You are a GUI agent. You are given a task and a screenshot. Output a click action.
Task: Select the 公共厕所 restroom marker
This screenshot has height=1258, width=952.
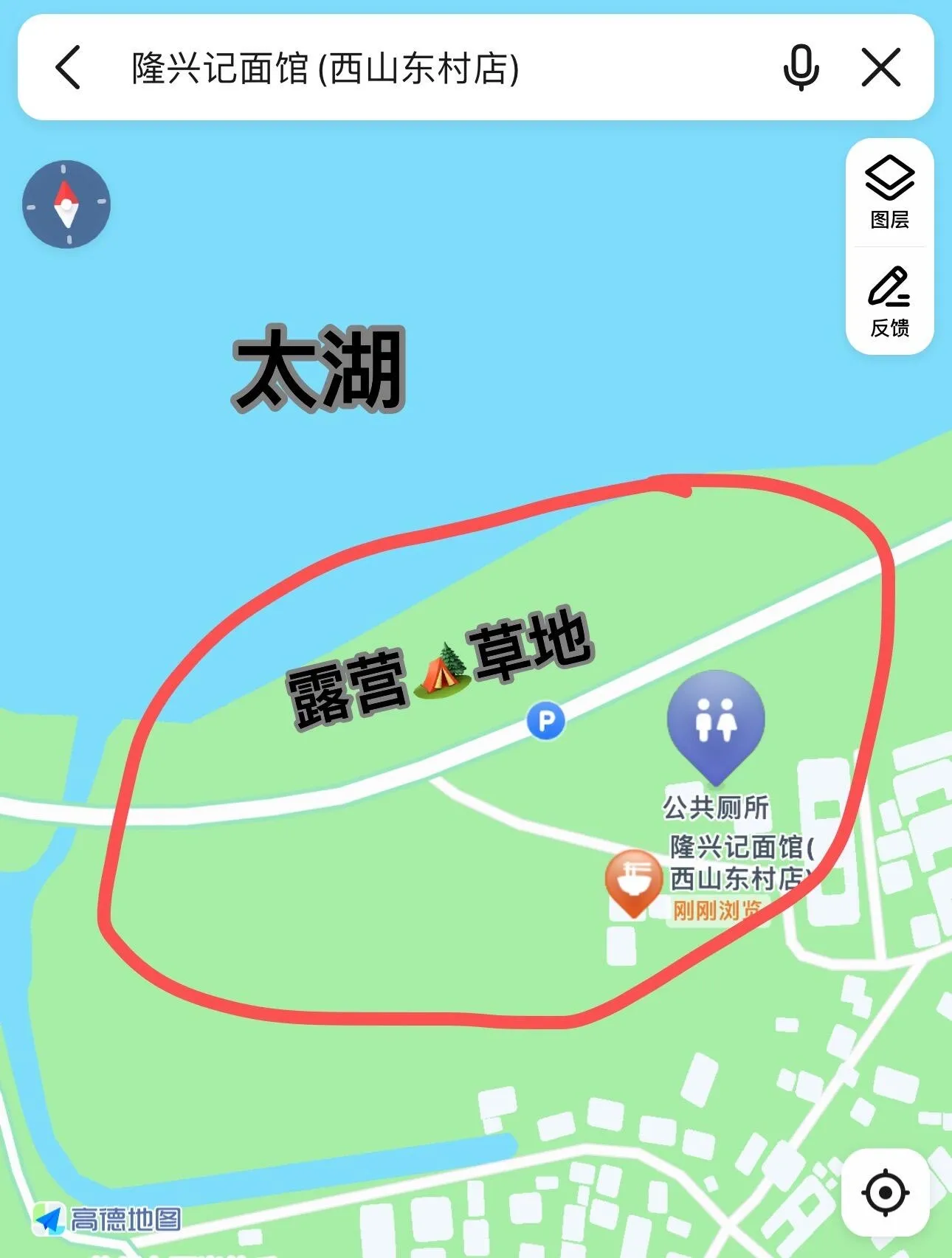click(715, 723)
